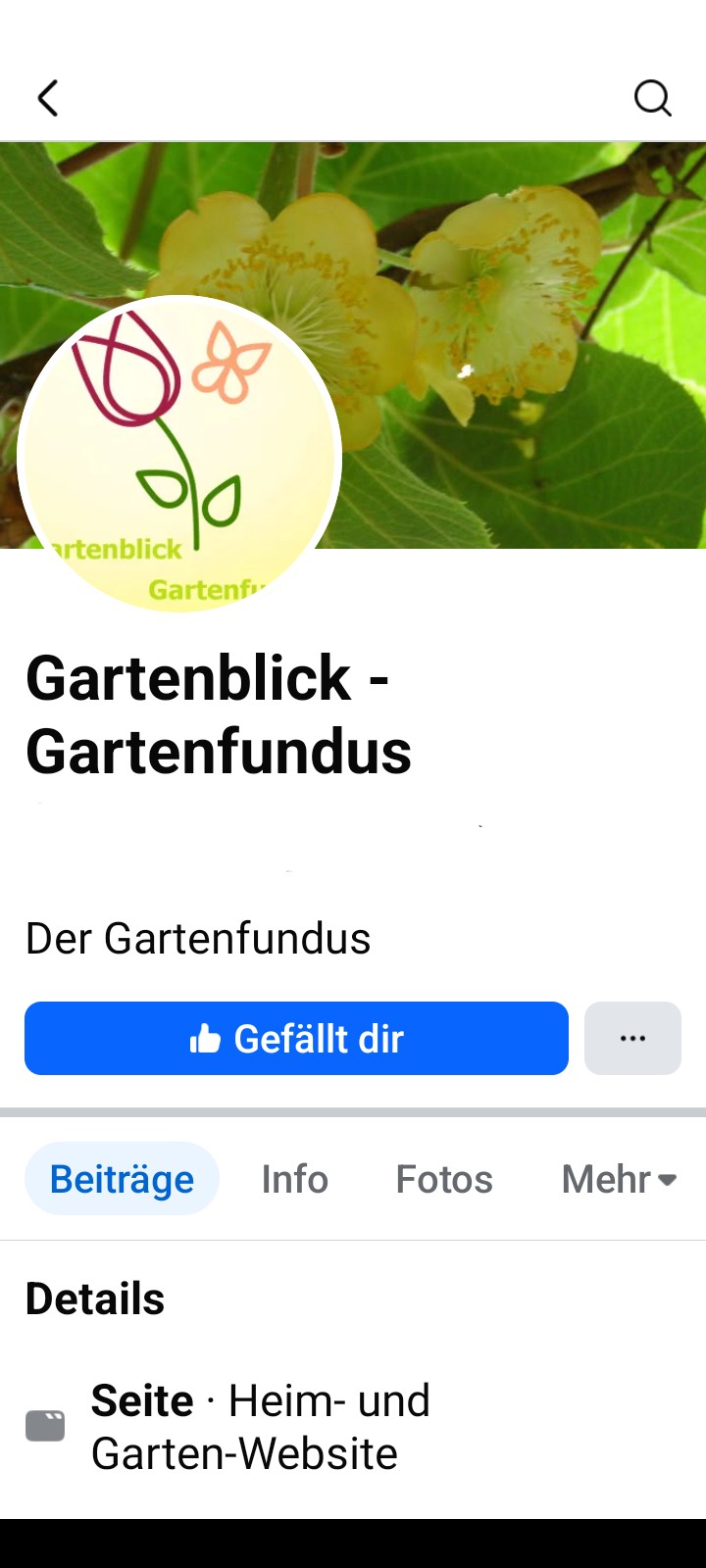Switch to the Info tab
The width and height of the screenshot is (706, 1568).
click(x=294, y=1179)
